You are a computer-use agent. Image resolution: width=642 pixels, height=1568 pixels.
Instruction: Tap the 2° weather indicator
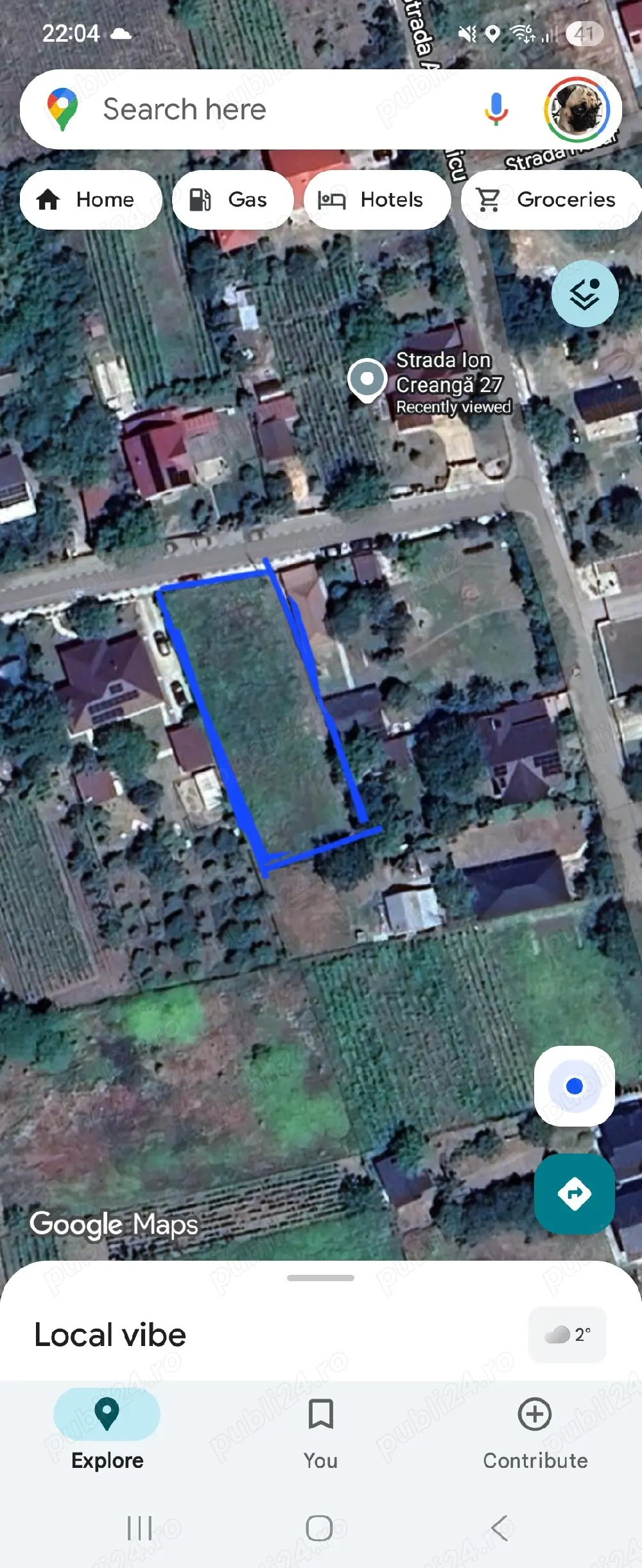point(568,1334)
